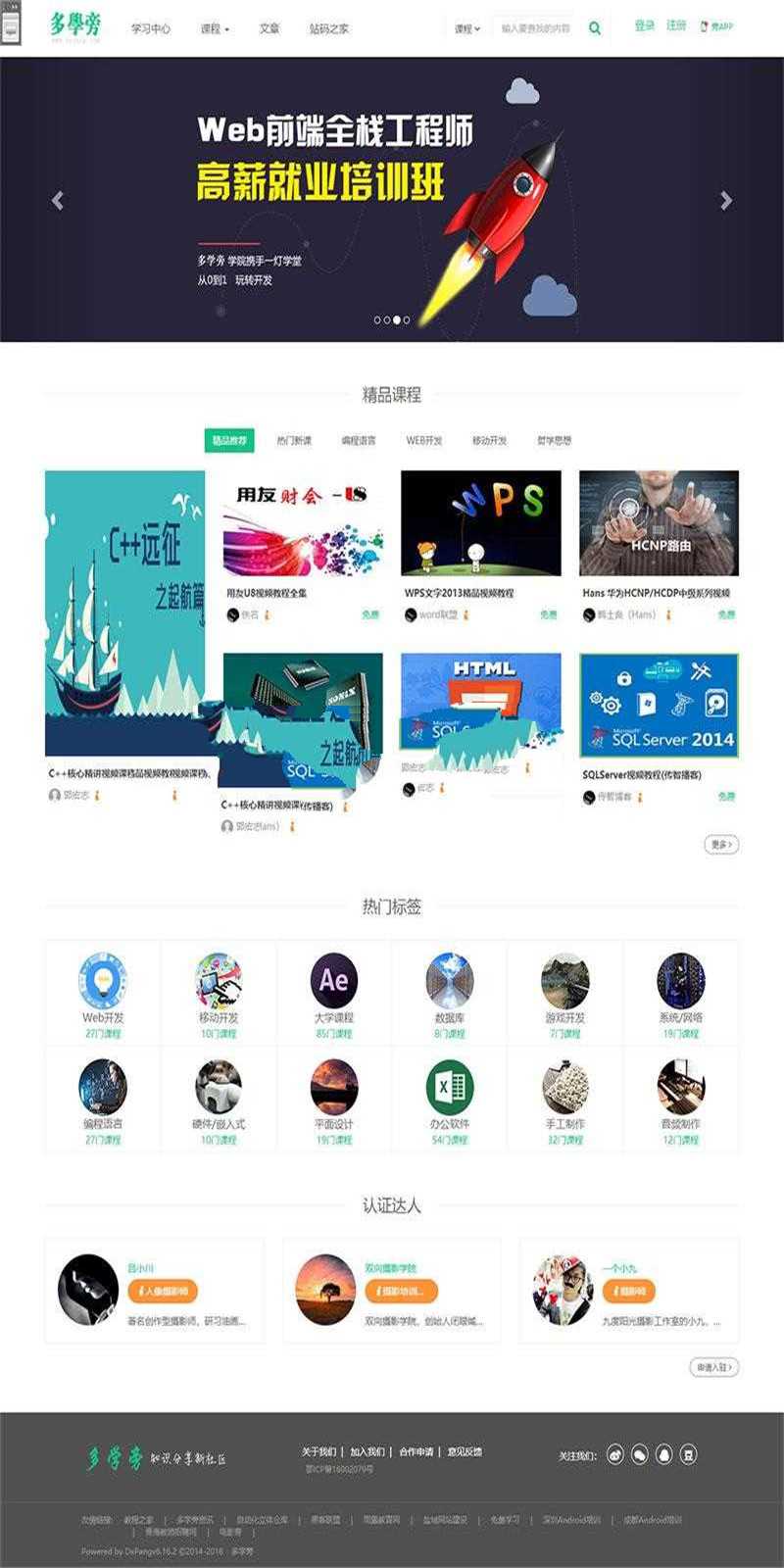This screenshot has height=1568, width=784.
Task: Tap the search field in the header
Action: (x=535, y=28)
